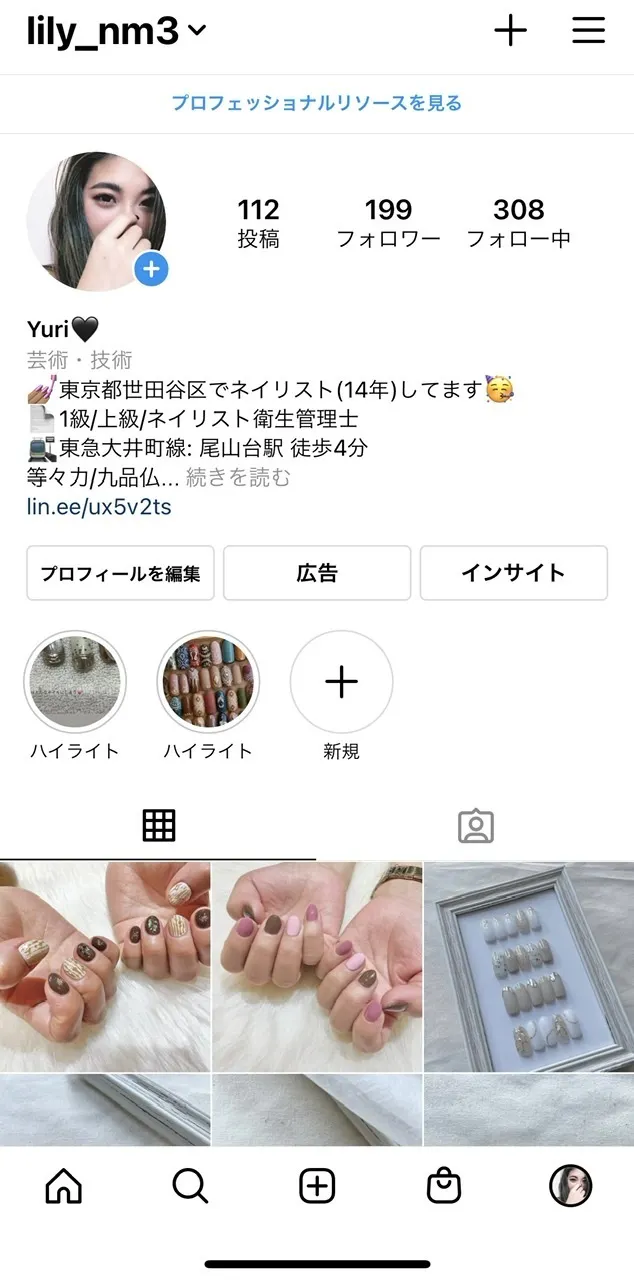Image resolution: width=634 pixels, height=1280 pixels.
Task: Open the shop bag tab
Action: (x=443, y=1187)
